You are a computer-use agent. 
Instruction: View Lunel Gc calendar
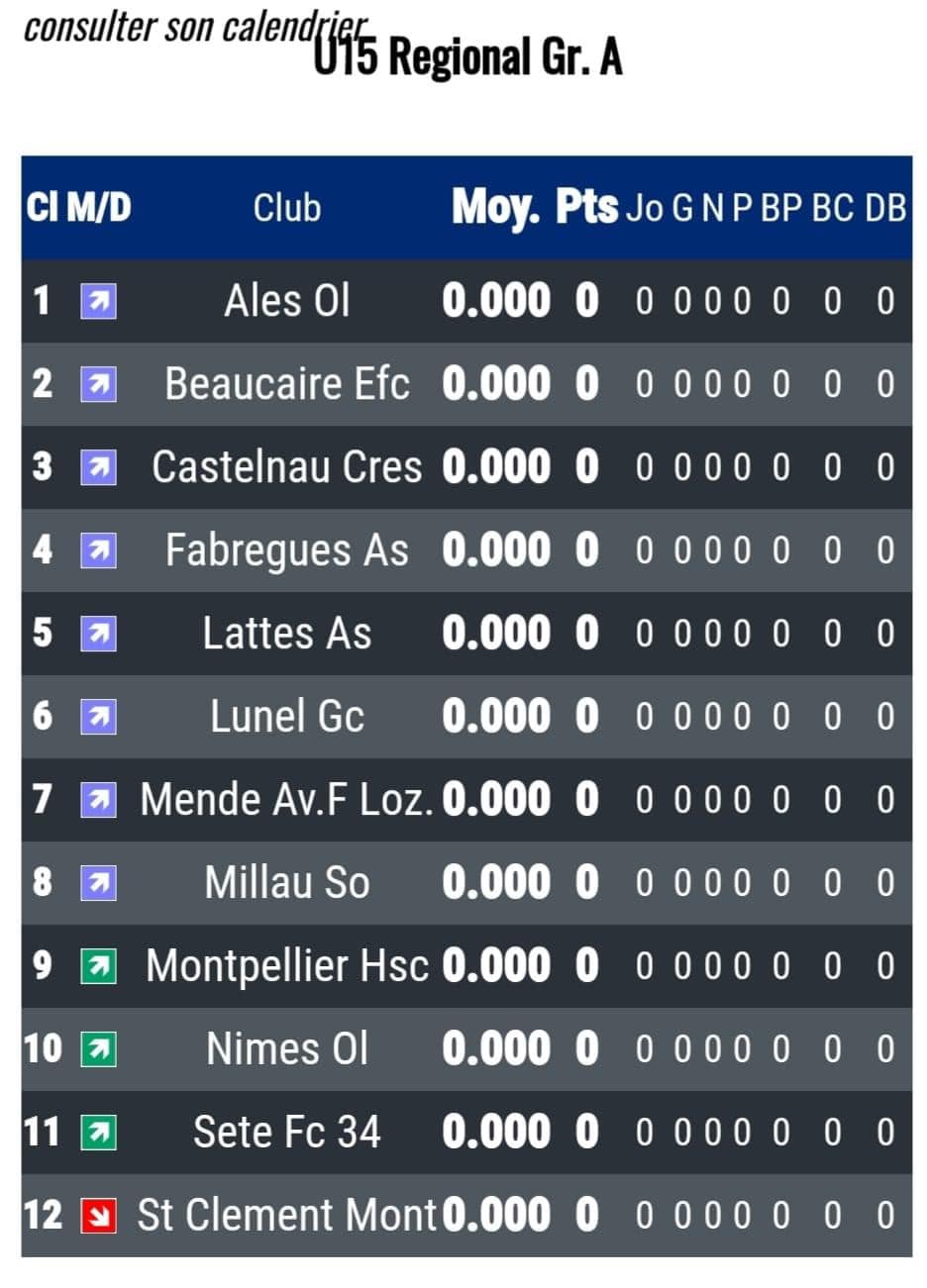[287, 717]
